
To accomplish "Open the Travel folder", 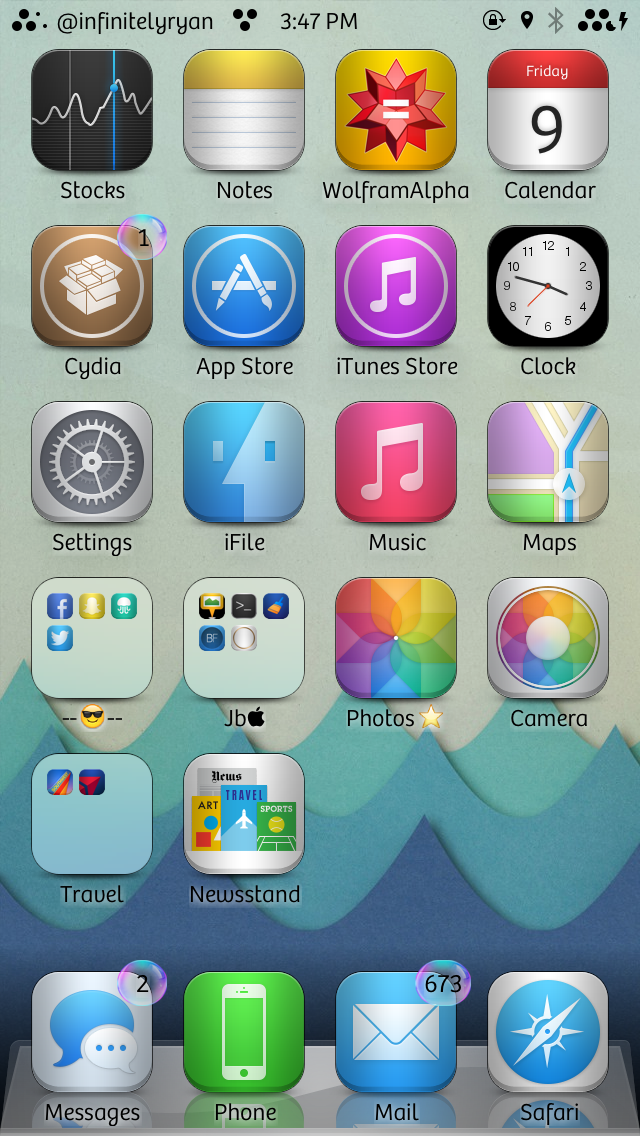I will 92,814.
